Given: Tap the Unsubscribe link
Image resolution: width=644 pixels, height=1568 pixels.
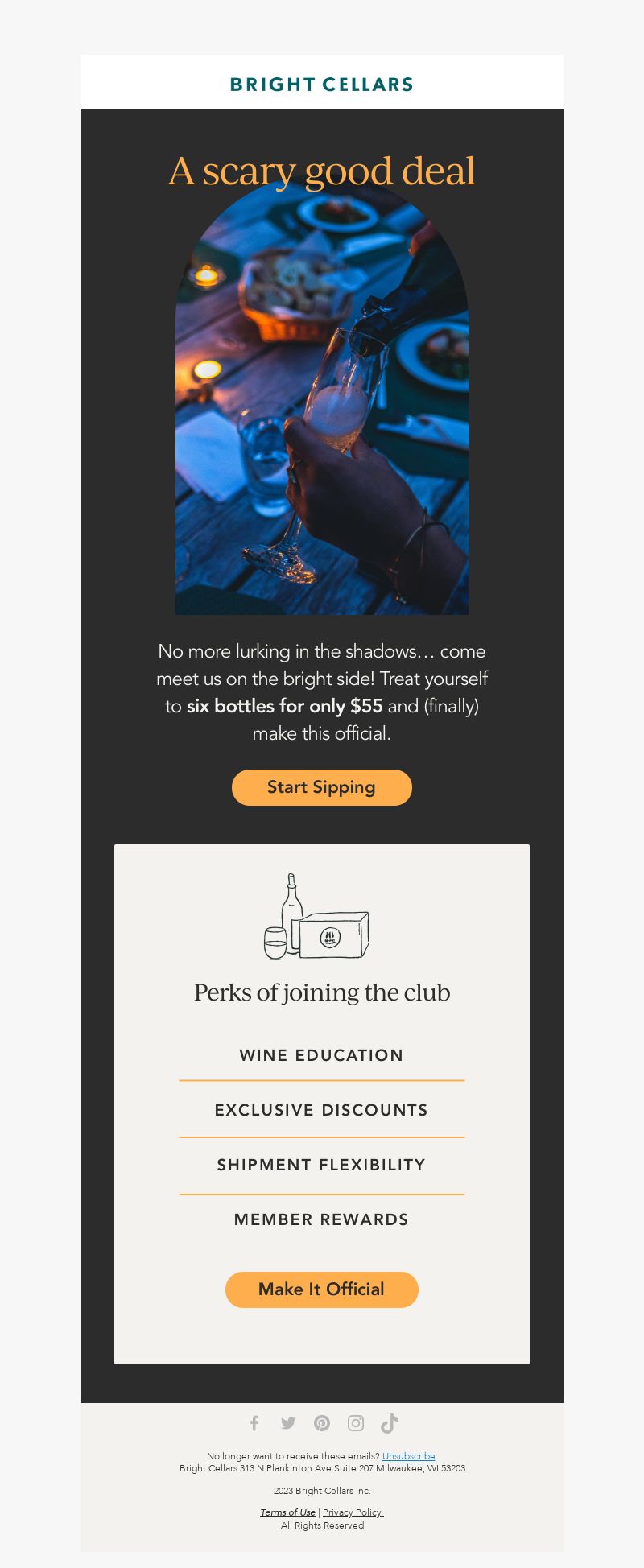Looking at the screenshot, I should pos(408,1456).
